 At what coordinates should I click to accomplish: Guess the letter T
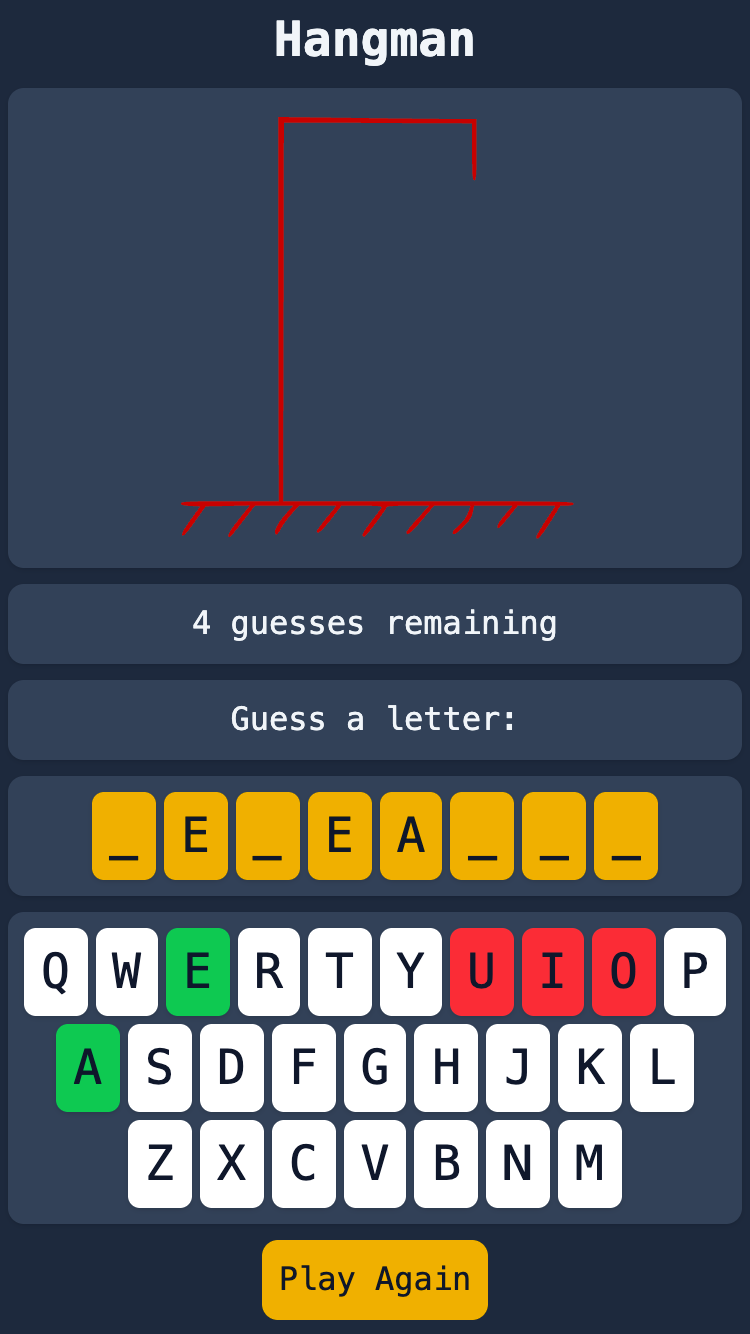click(340, 972)
